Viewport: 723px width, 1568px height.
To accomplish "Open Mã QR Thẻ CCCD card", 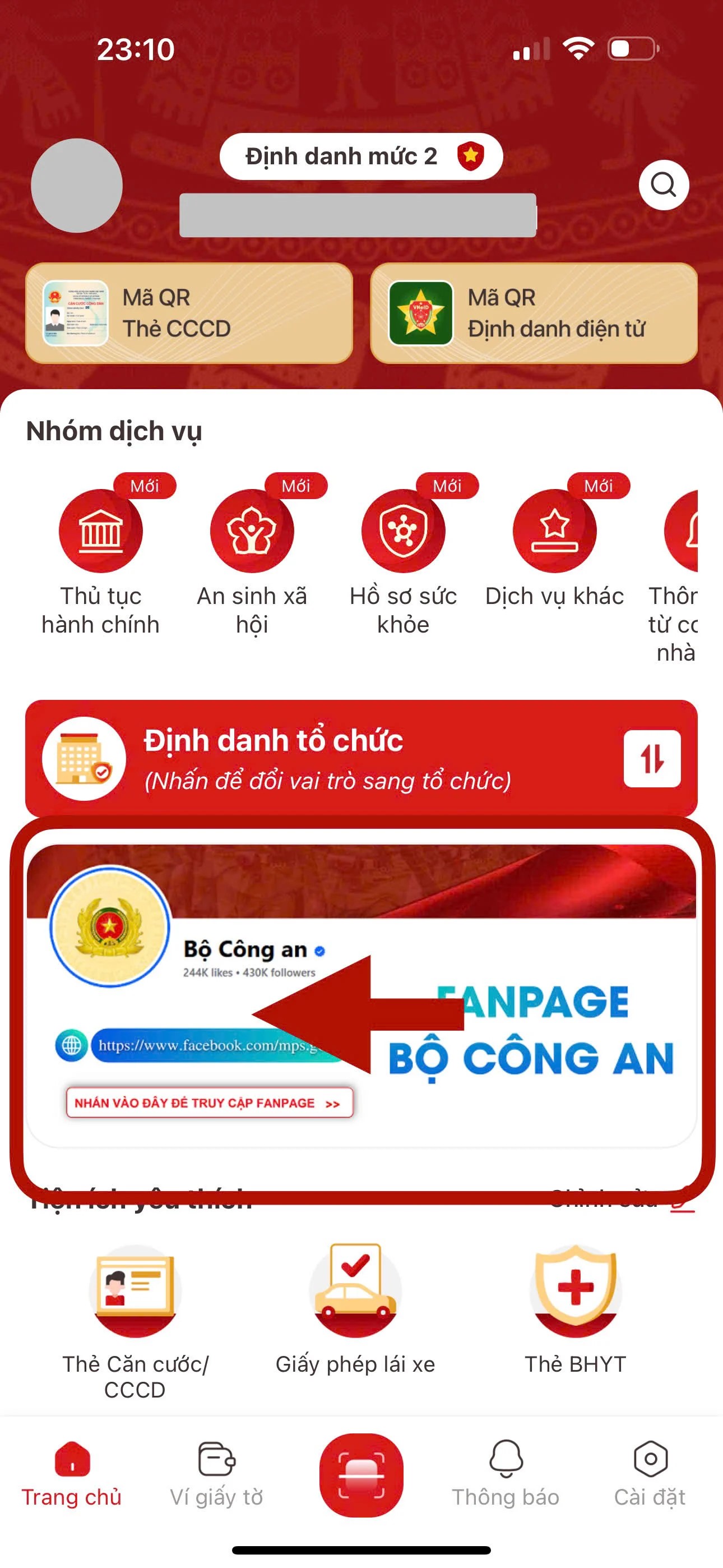I will coord(189,313).
